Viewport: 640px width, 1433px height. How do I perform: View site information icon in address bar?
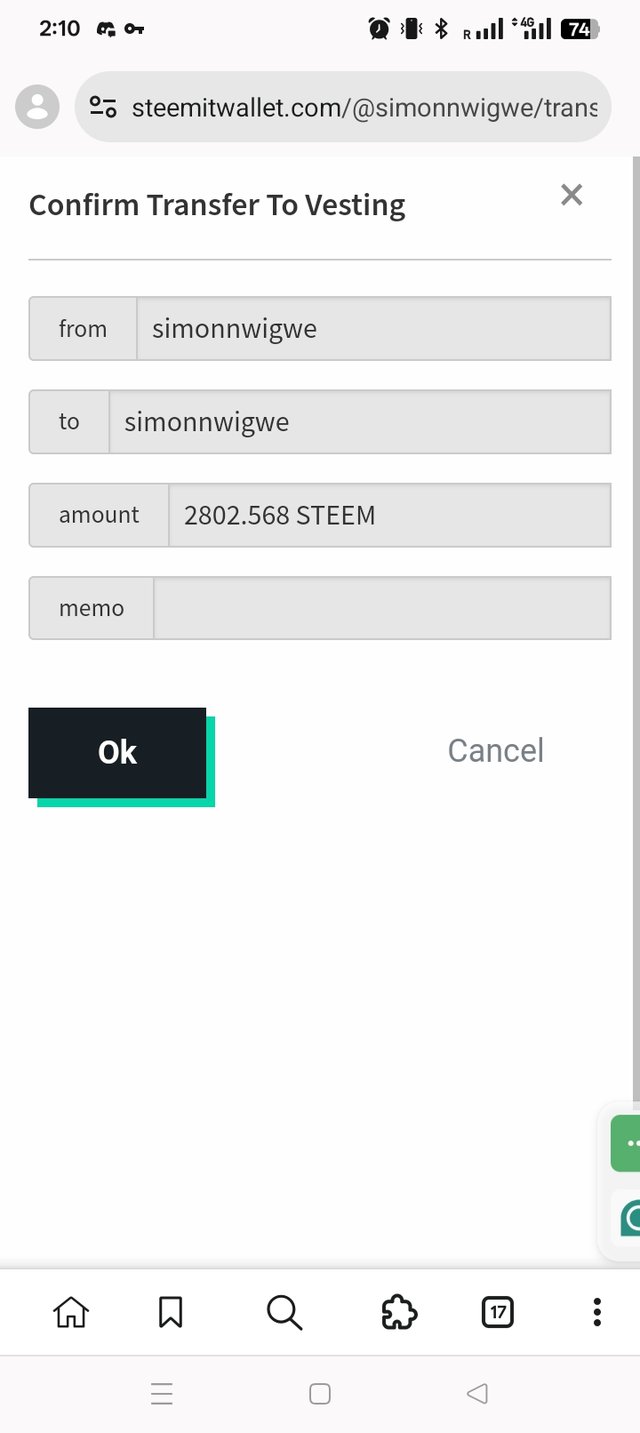103,107
